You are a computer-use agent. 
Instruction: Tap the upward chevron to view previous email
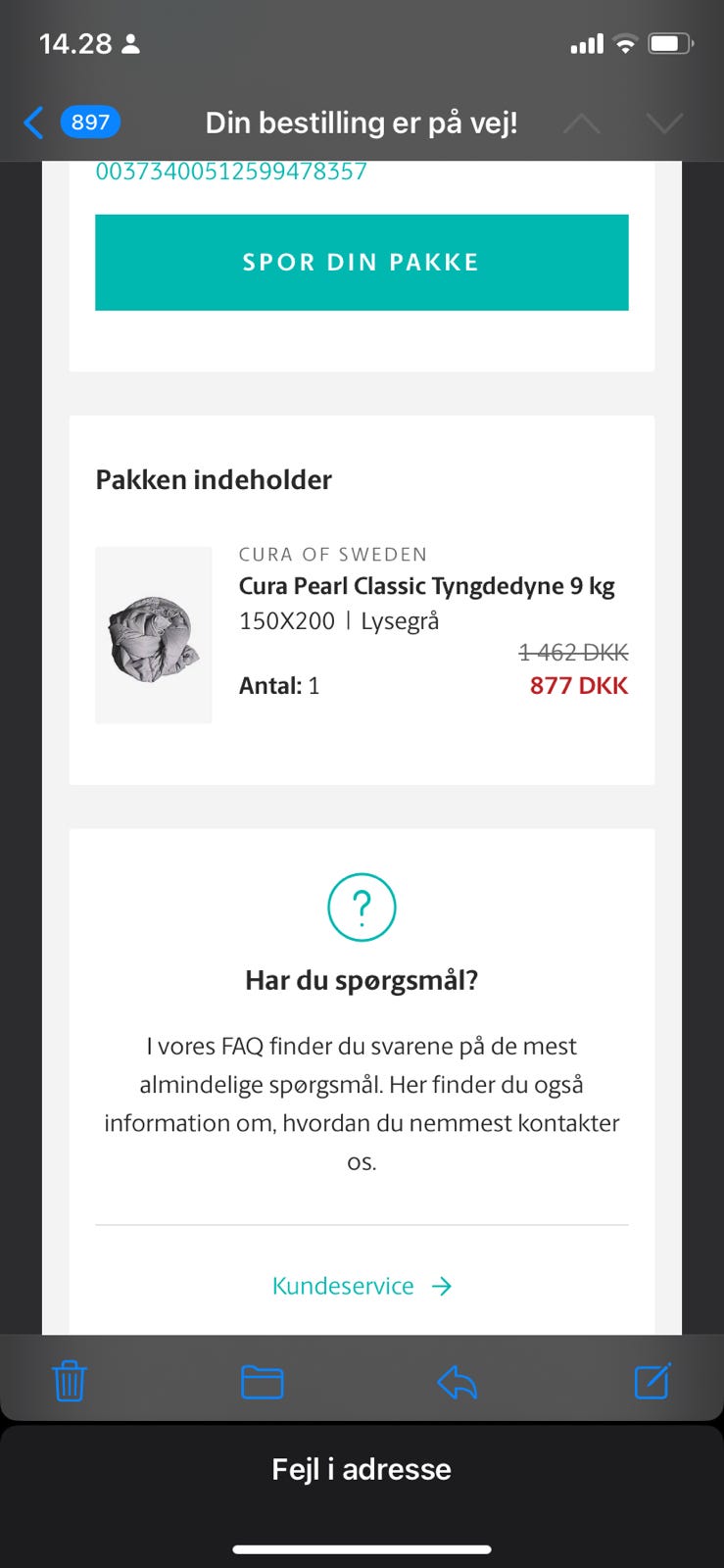[582, 122]
